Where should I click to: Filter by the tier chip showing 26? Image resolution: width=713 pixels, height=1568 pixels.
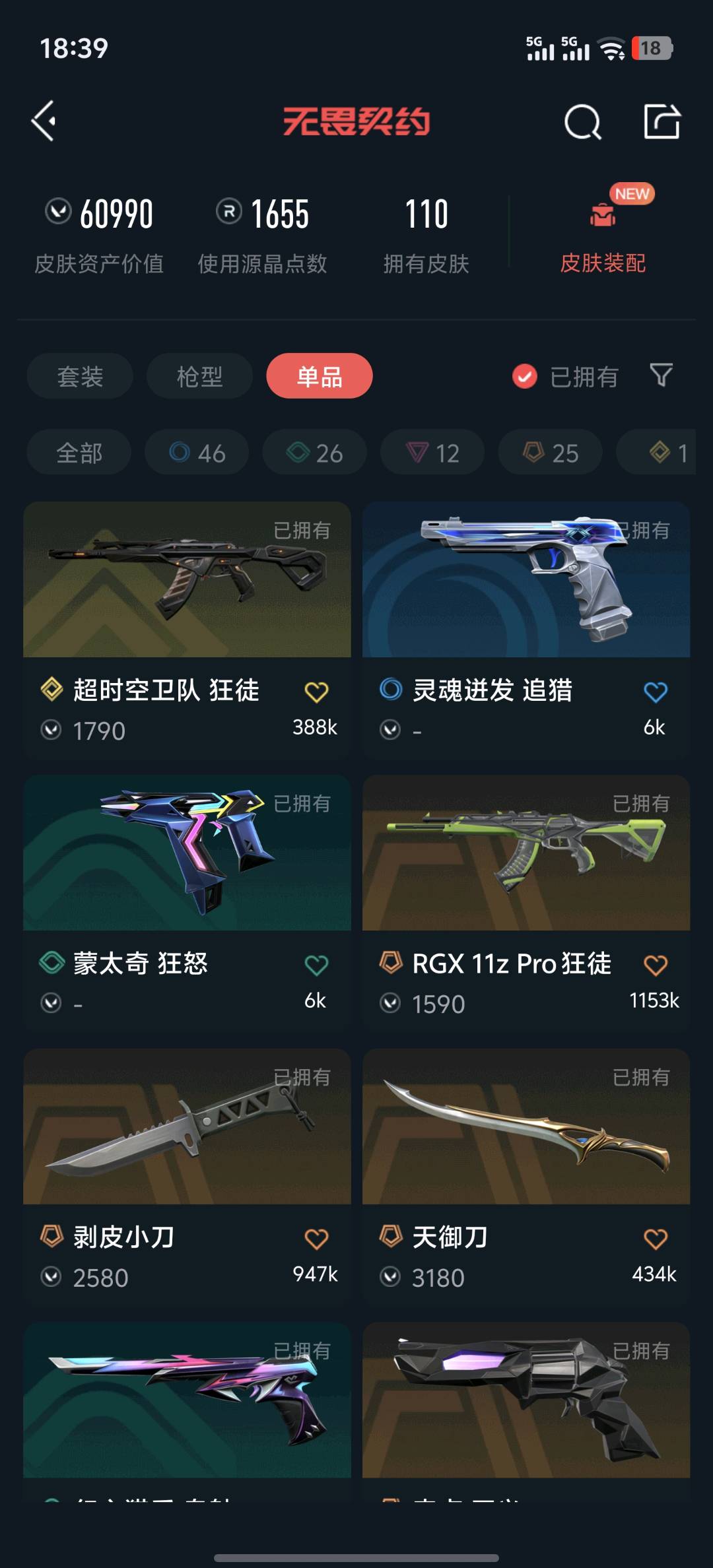(314, 452)
